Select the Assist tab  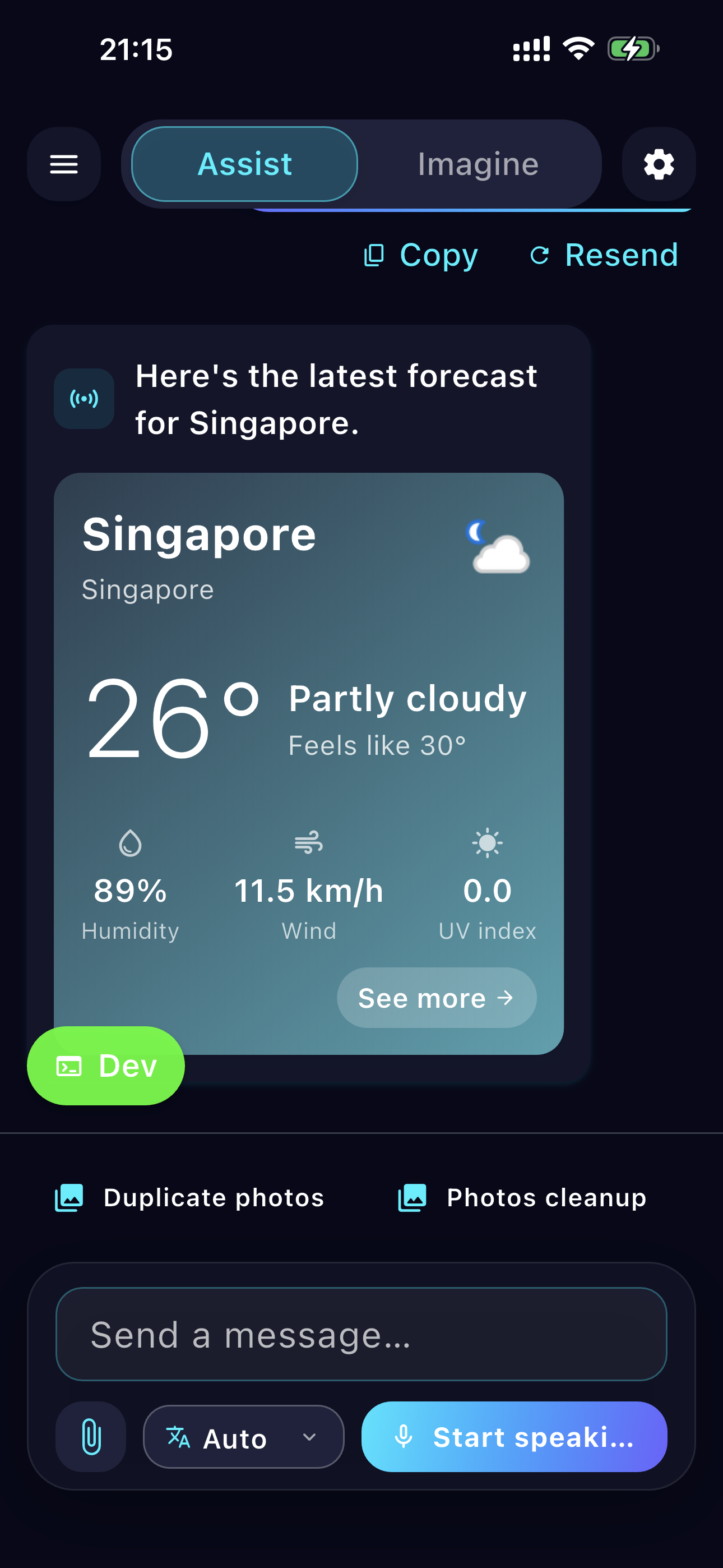[x=245, y=164]
